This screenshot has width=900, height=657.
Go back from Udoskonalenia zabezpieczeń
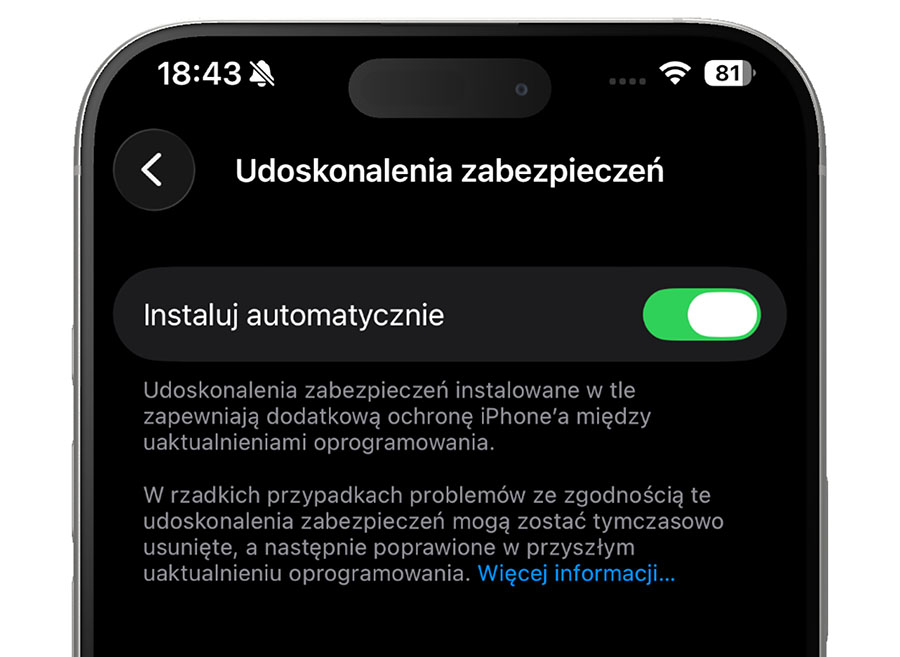click(x=153, y=170)
